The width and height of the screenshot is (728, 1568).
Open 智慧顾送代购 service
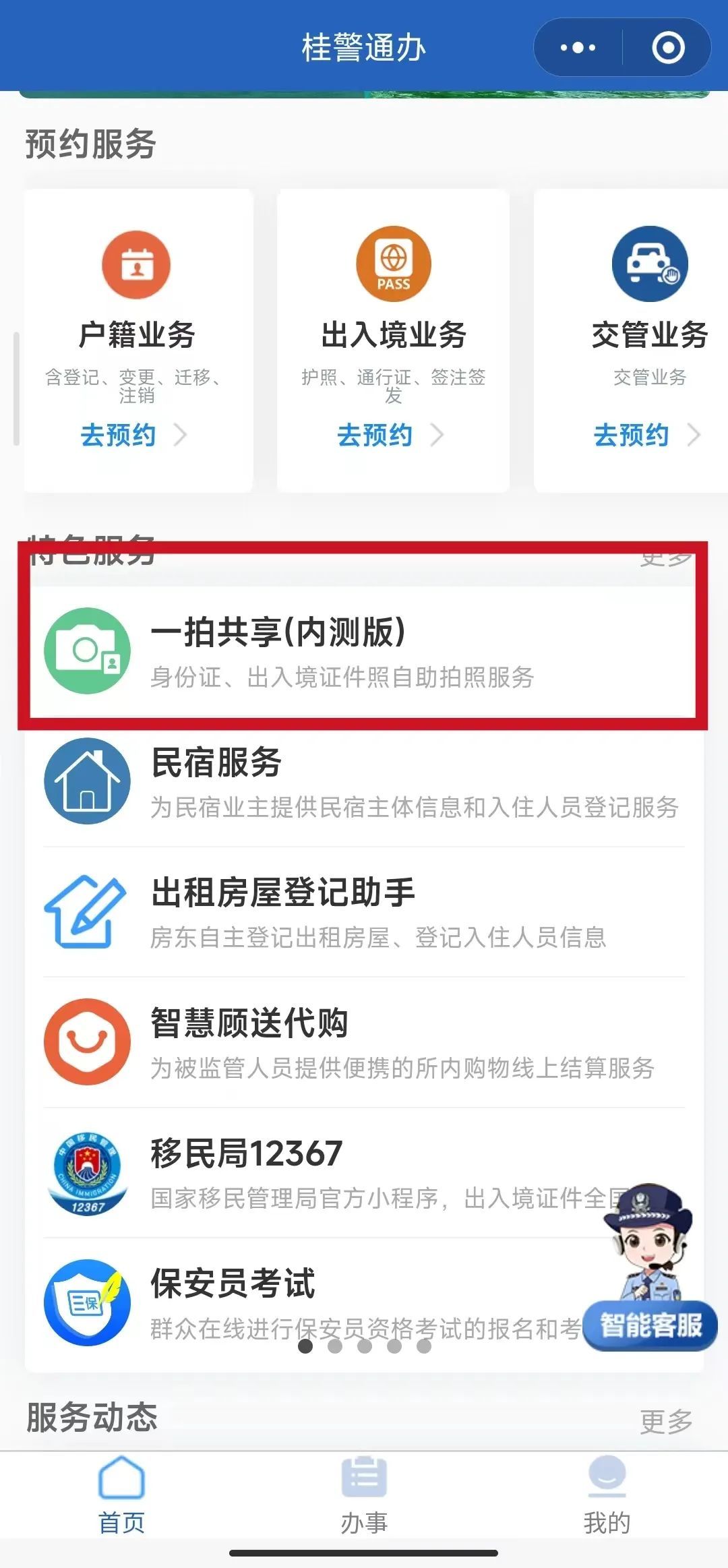point(363,1042)
